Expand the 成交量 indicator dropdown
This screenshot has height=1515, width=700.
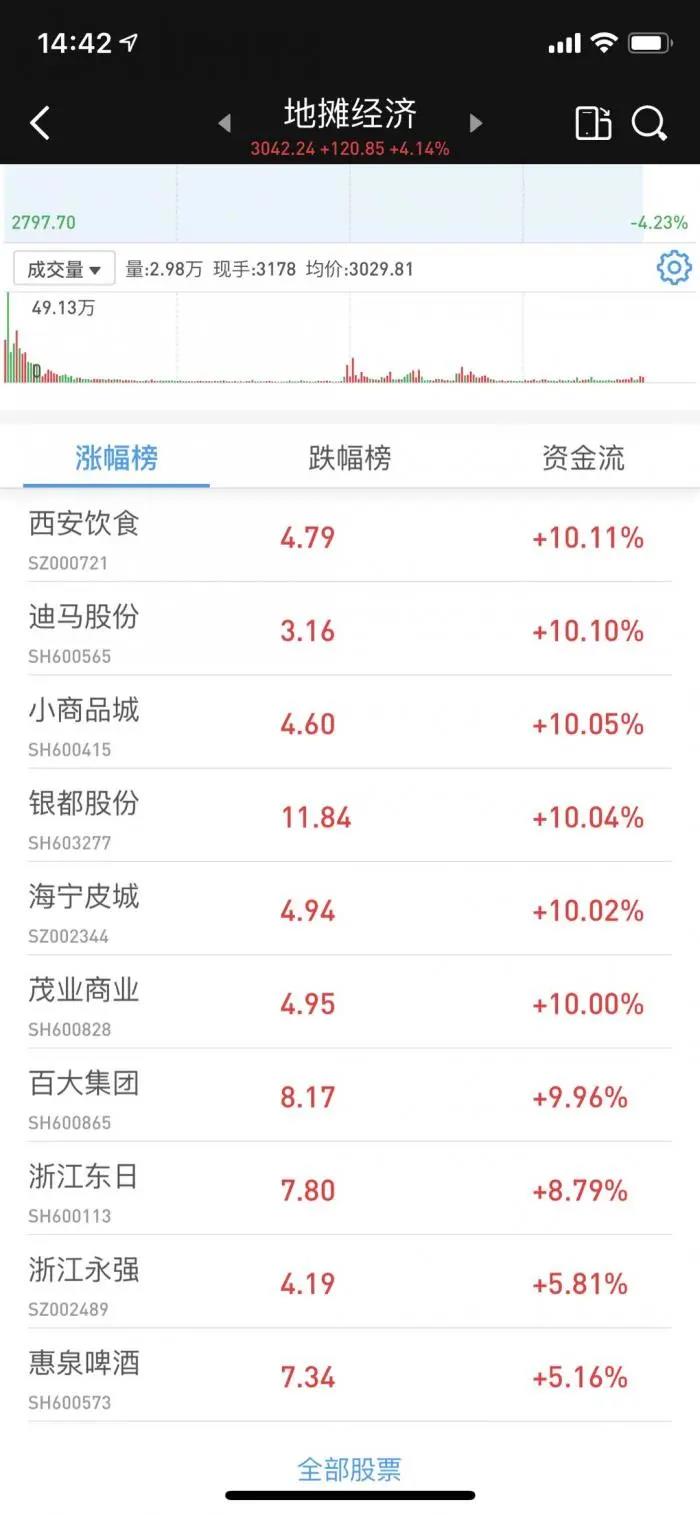pyautogui.click(x=65, y=269)
